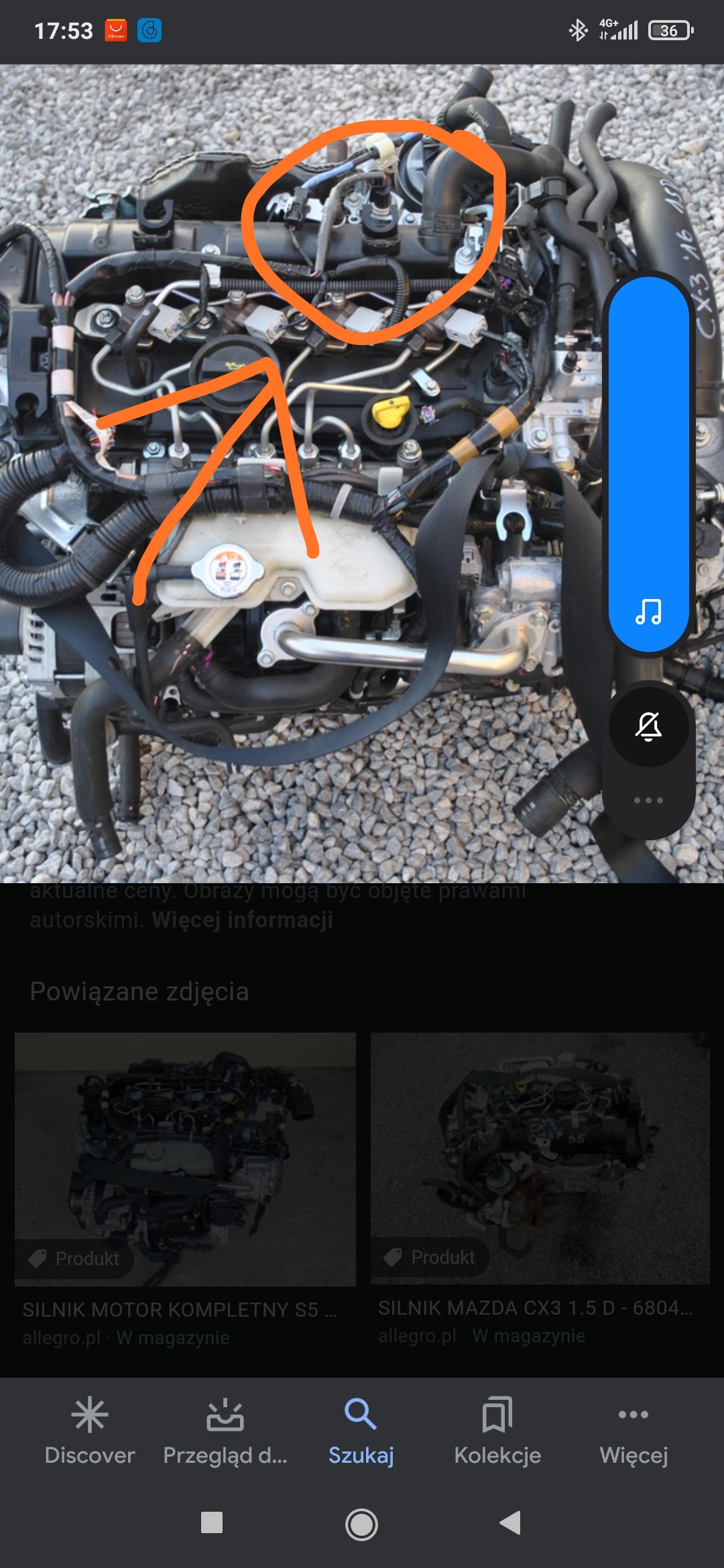Open the Przegląd d... tab

[x=225, y=1432]
